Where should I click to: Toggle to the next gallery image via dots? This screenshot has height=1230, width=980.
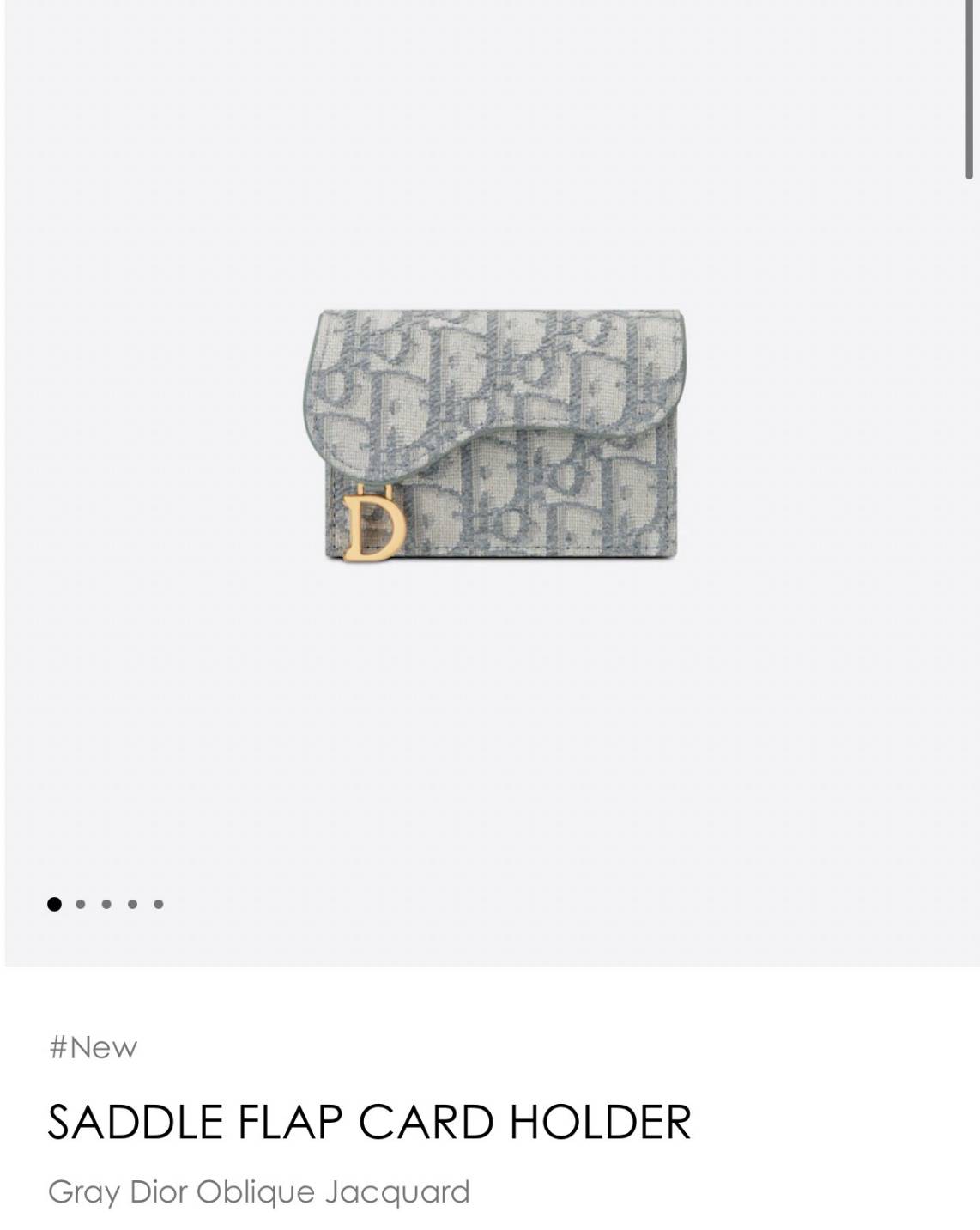tap(80, 903)
